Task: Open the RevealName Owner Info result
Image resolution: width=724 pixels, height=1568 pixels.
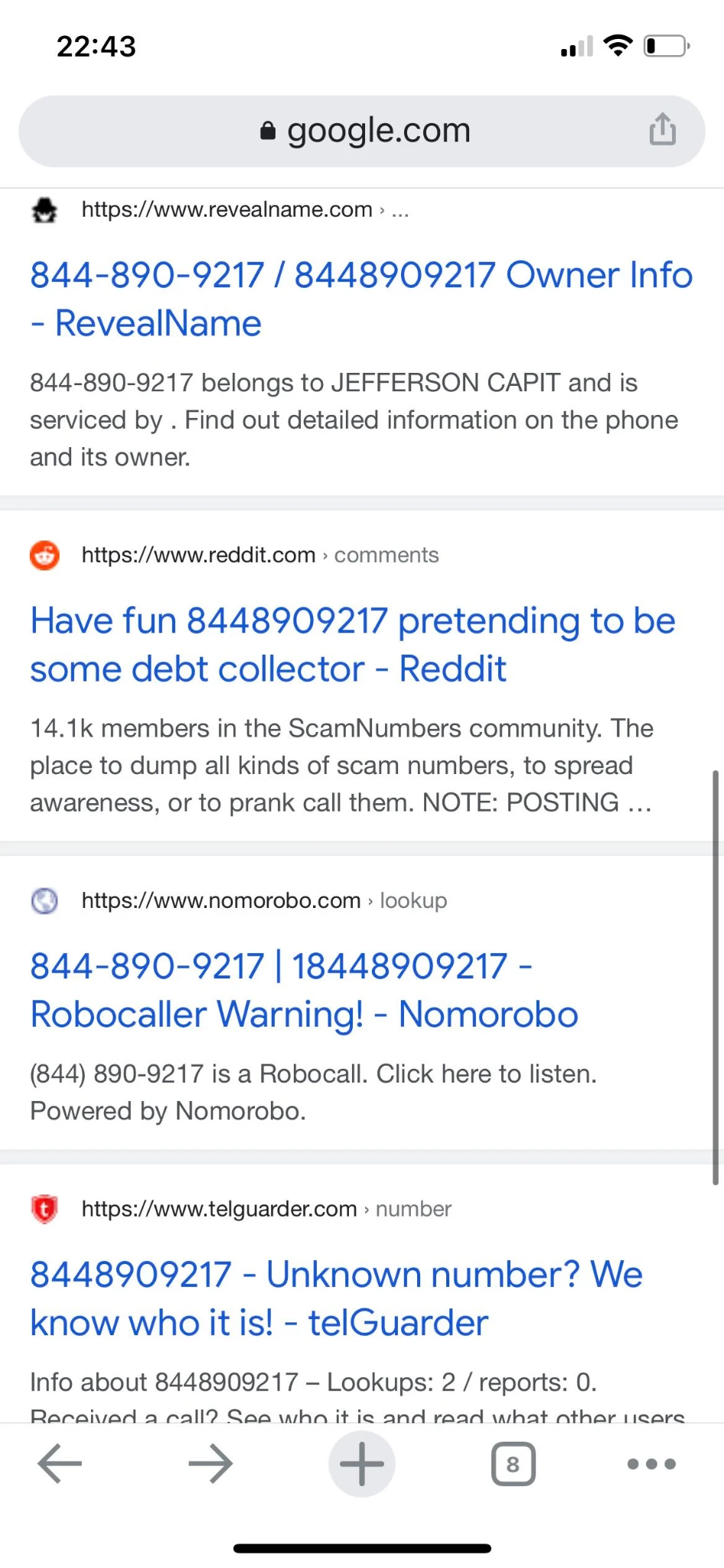Action: pyautogui.click(x=361, y=299)
